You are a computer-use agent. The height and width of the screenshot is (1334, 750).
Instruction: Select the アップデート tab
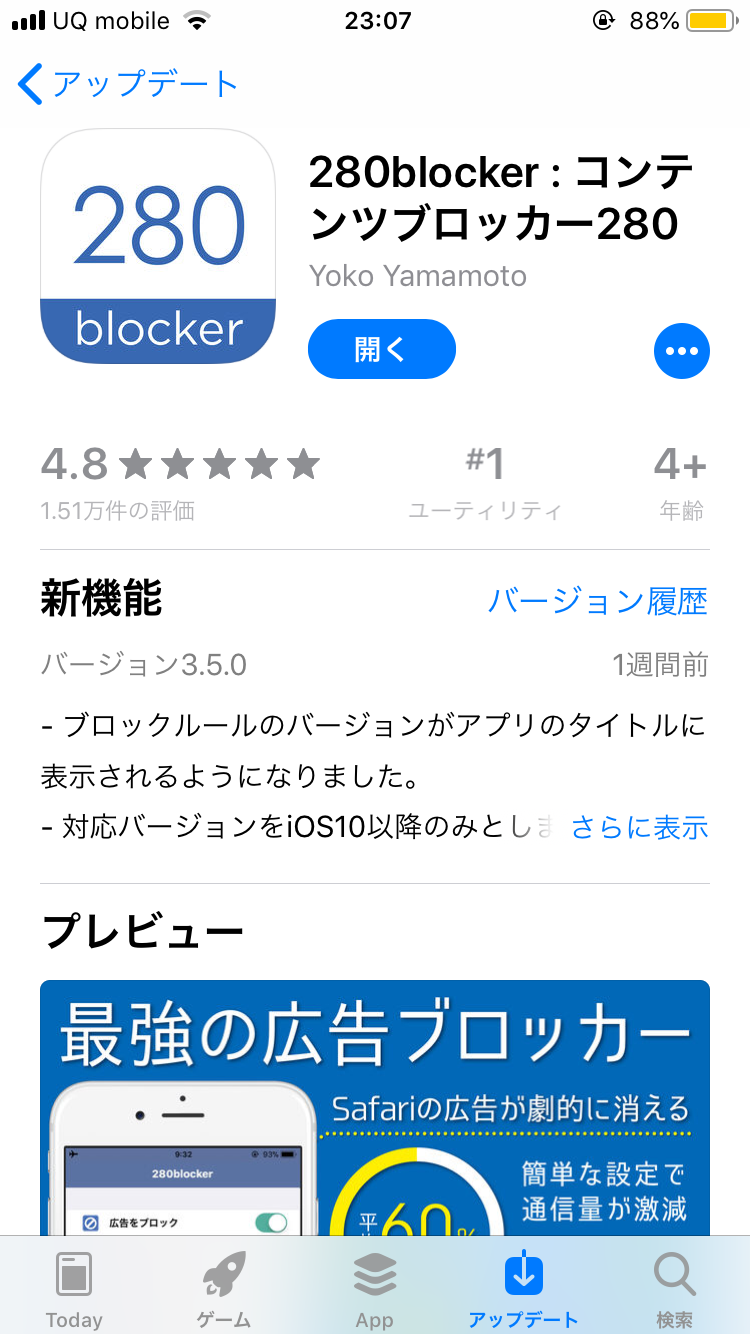point(524,1289)
